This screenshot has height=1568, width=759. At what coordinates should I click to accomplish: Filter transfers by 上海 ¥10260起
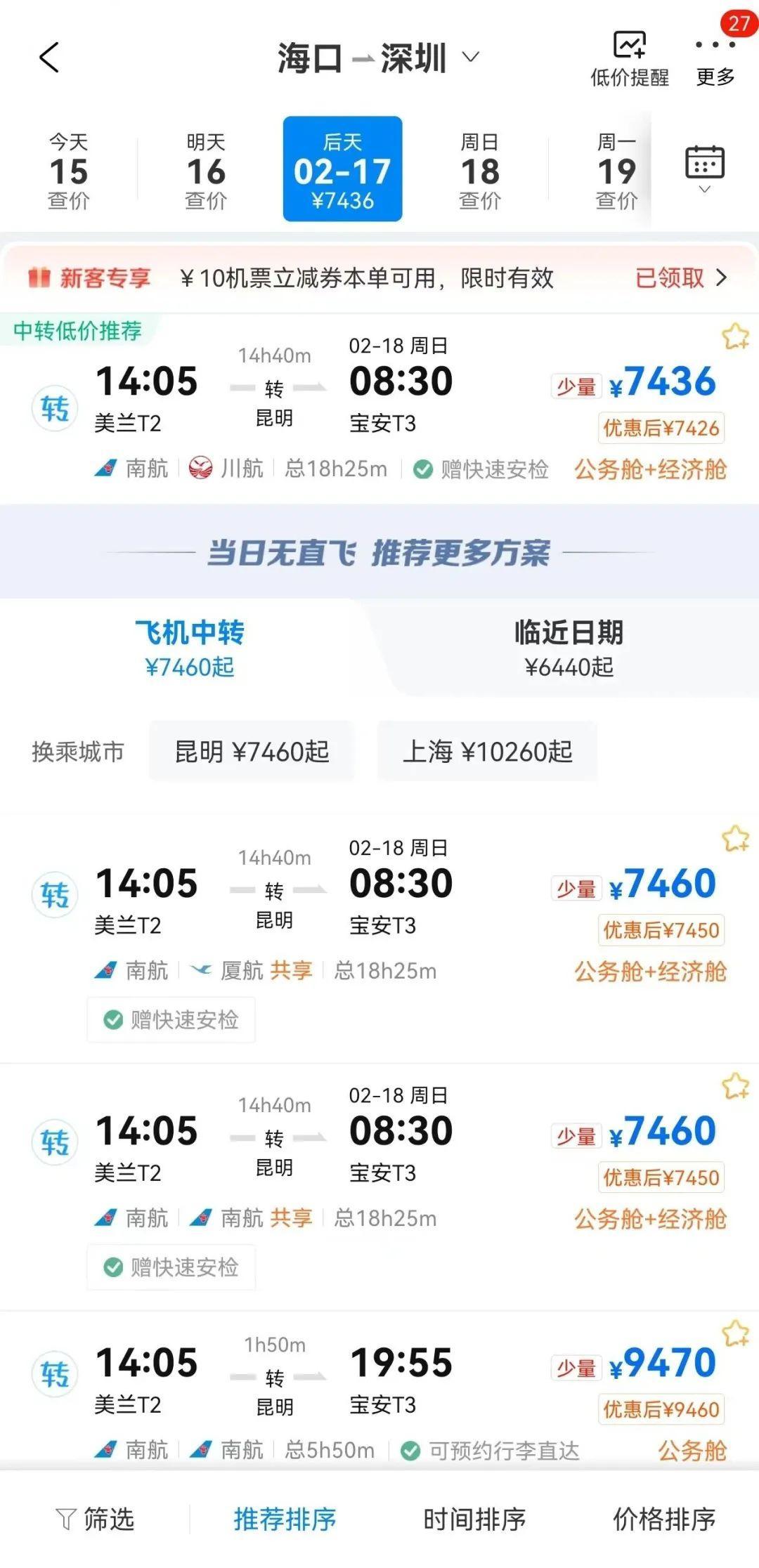click(487, 752)
